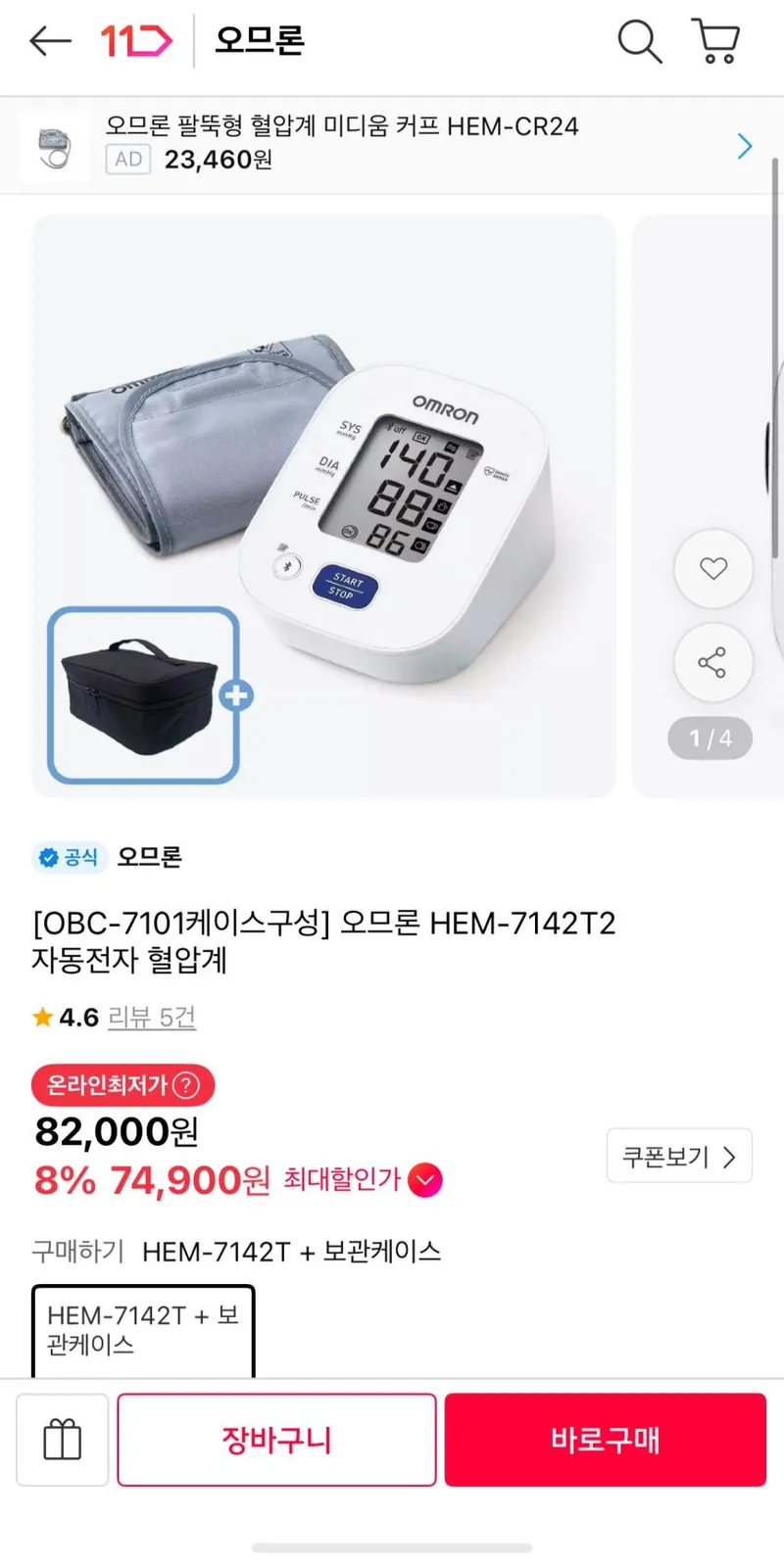Open the HEM-CR24 cuff ad banner
This screenshot has height=1568, width=784.
392,144
